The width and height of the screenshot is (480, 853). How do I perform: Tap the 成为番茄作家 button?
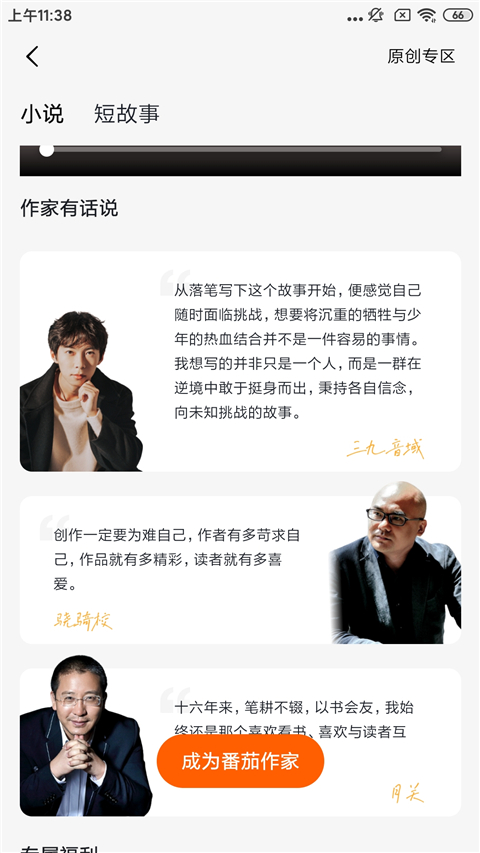[240, 761]
